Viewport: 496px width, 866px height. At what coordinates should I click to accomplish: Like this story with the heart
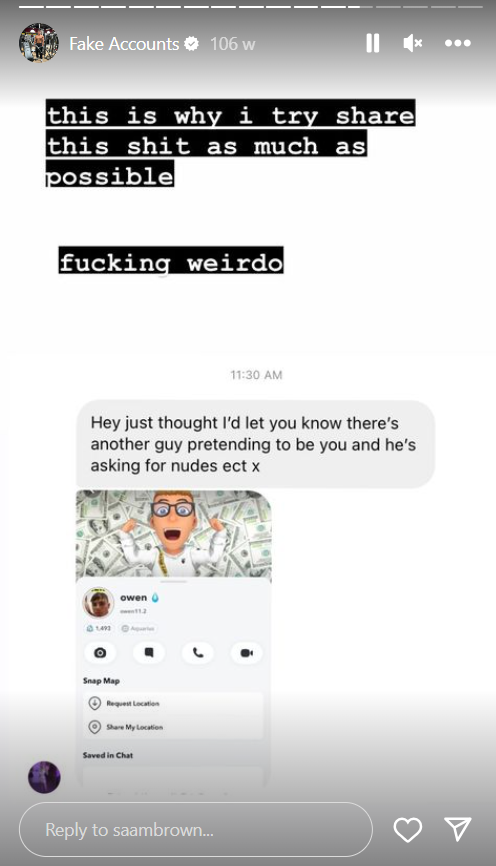tap(408, 830)
